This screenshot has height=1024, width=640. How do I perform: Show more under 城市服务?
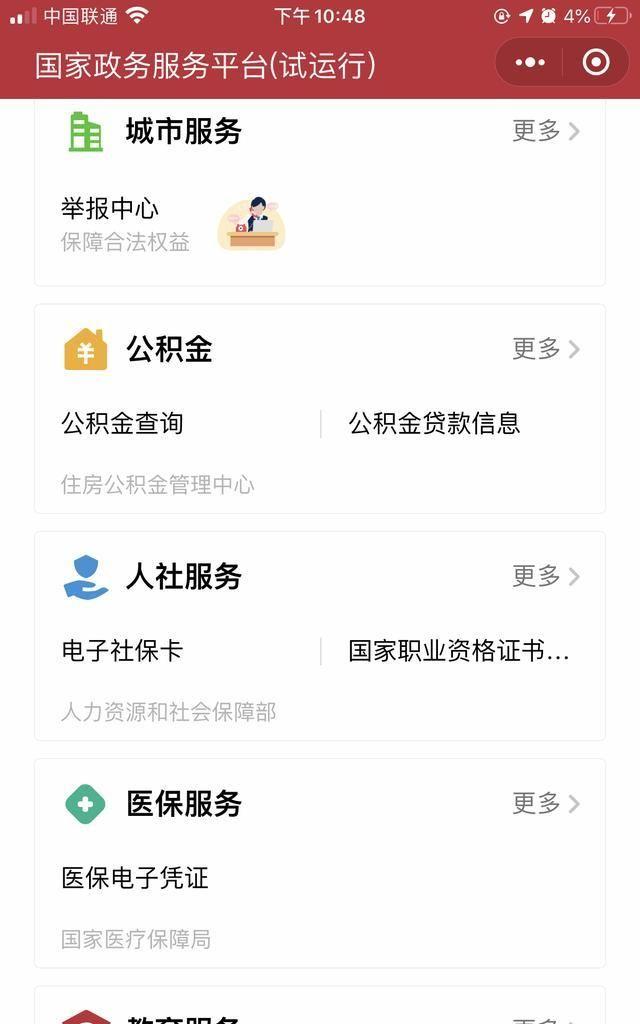click(546, 131)
